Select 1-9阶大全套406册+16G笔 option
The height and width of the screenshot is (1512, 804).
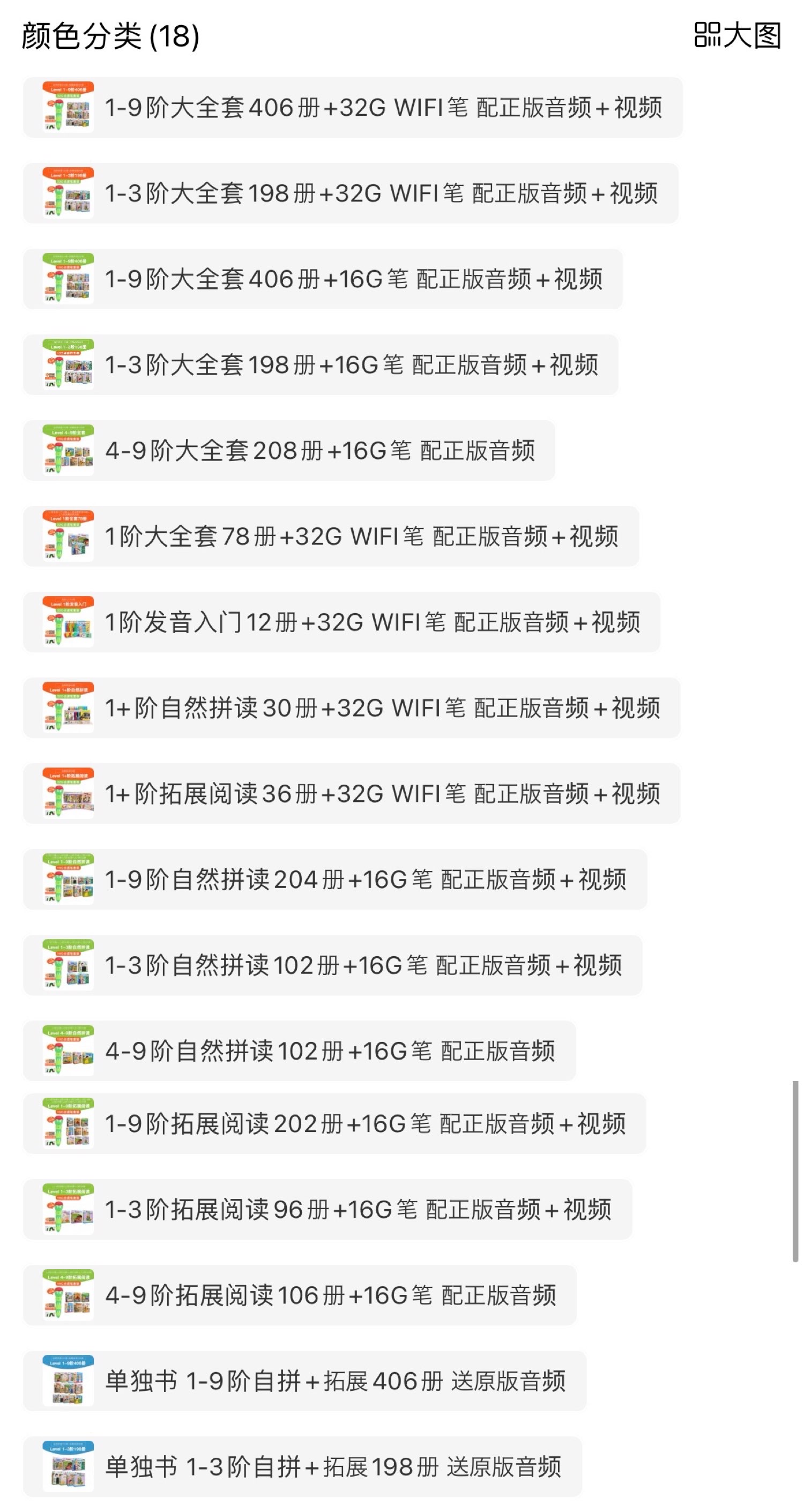pos(323,279)
